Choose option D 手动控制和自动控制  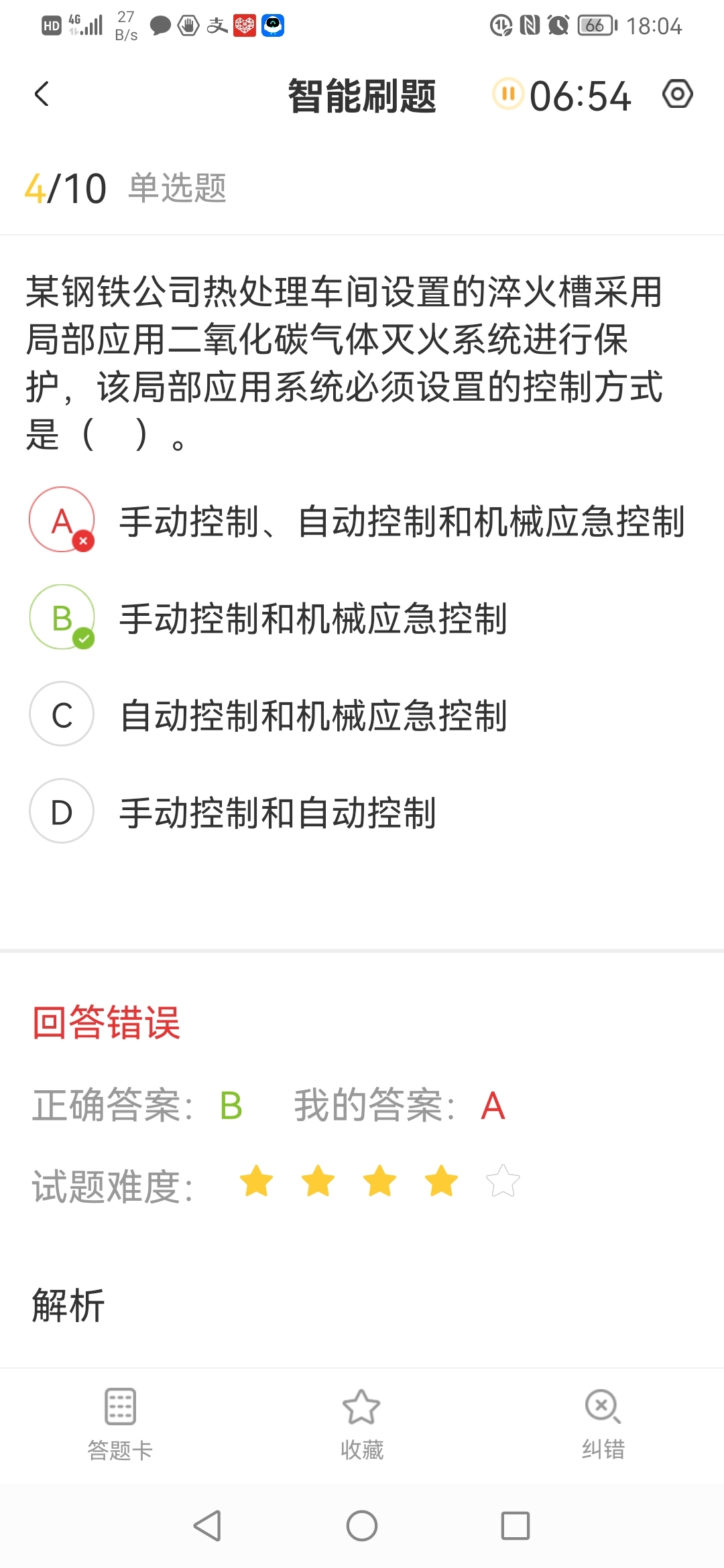point(233,811)
